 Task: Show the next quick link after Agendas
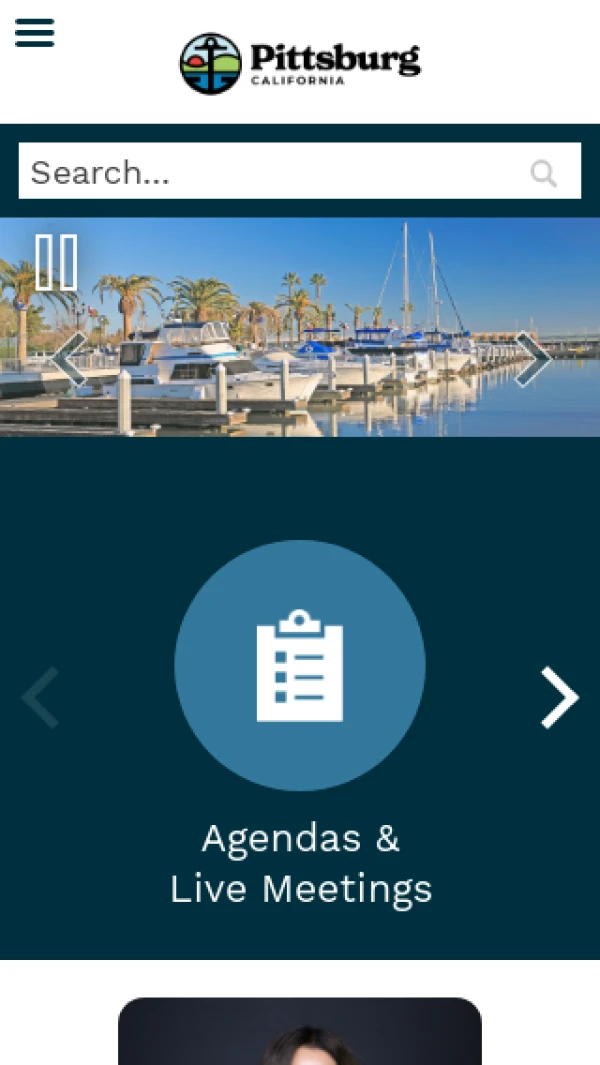click(x=559, y=697)
